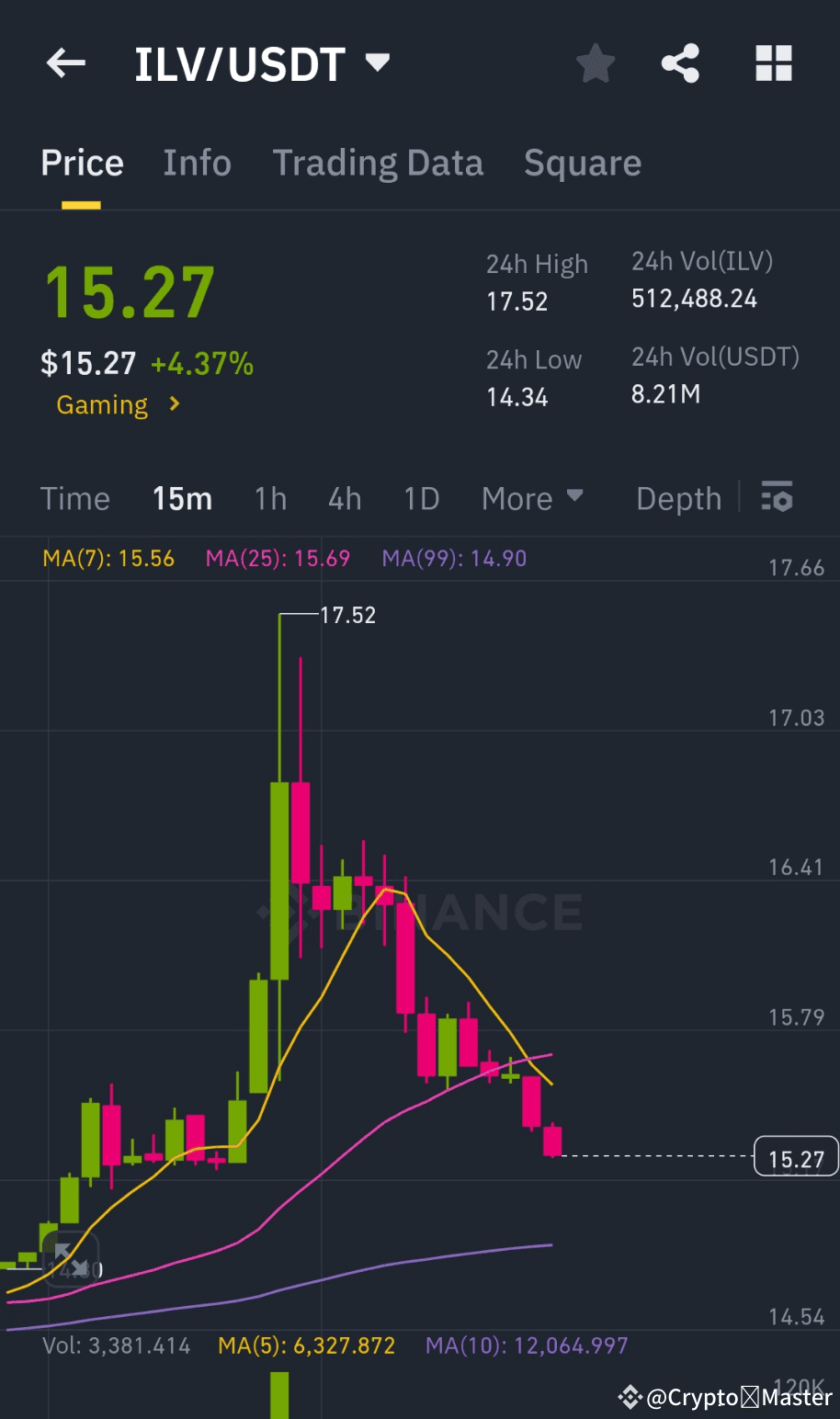Screen dimensions: 840x1419
Task: Navigate back using the arrow icon
Action: [64, 62]
